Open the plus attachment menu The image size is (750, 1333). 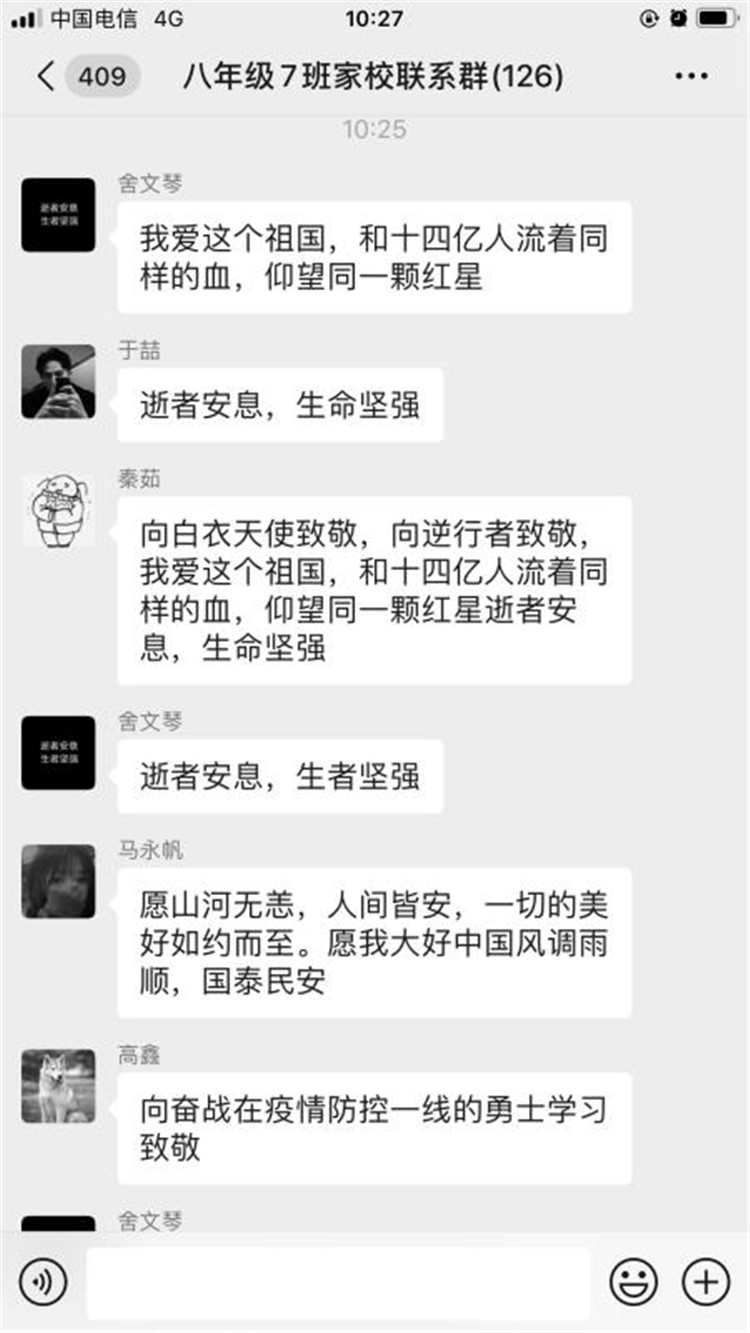[x=706, y=1281]
